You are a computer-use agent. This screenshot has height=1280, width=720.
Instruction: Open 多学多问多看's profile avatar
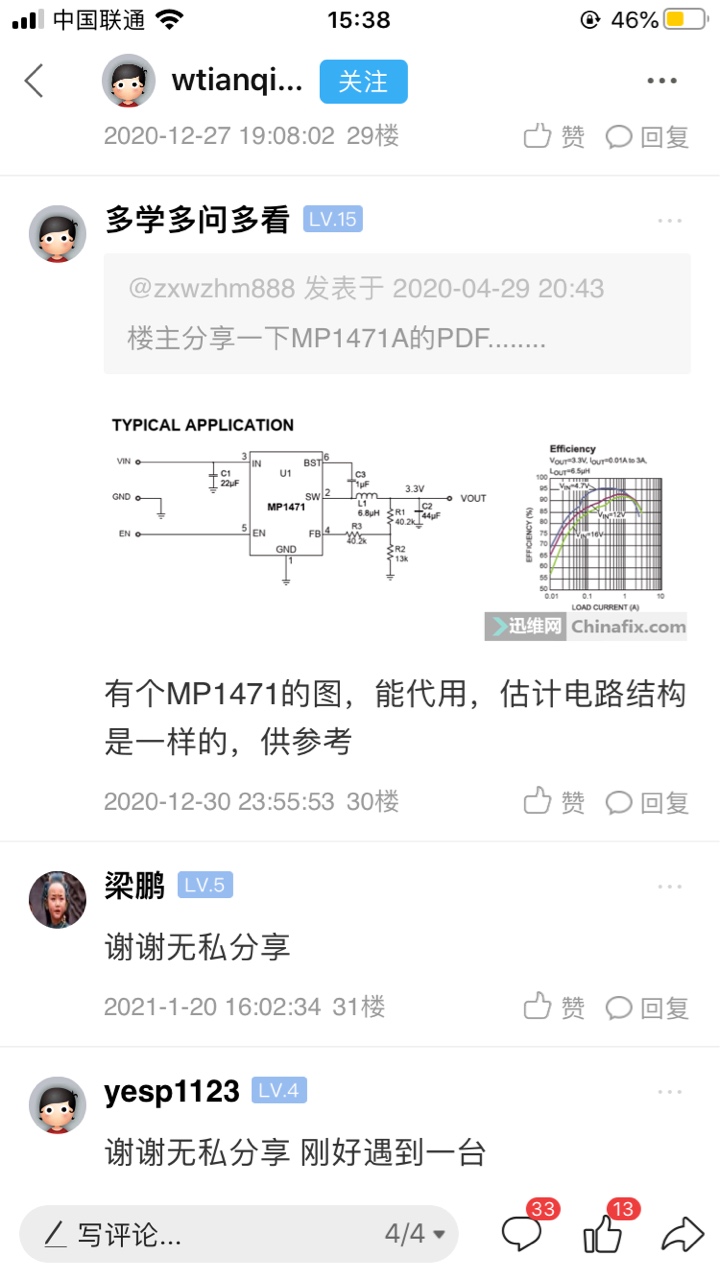(x=58, y=234)
